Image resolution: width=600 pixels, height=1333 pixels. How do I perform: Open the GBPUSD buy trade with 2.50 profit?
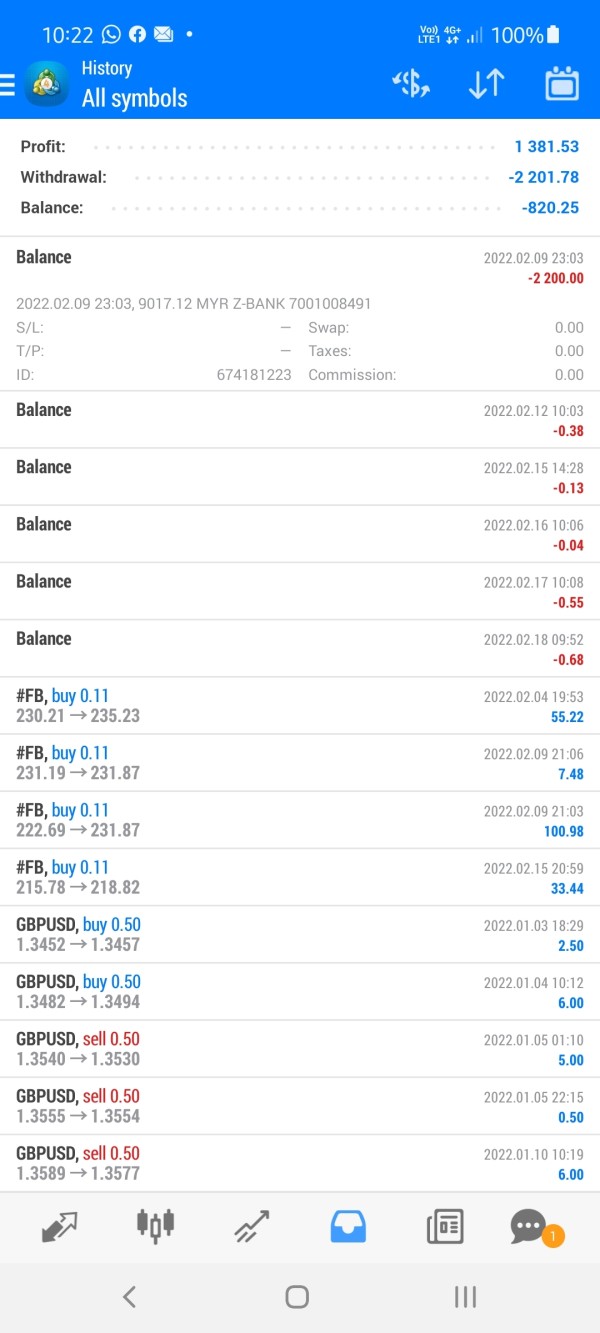point(300,935)
